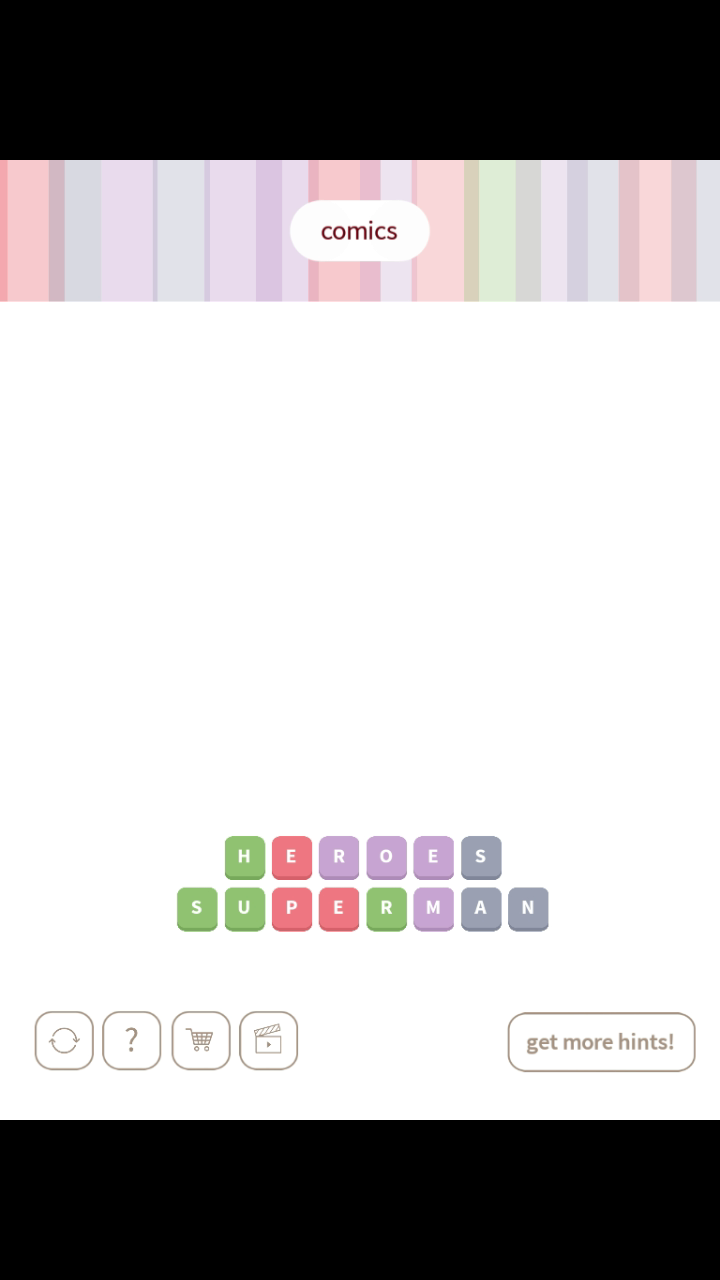The image size is (720, 1280).
Task: Tap the get more hints button
Action: pyautogui.click(x=601, y=1041)
